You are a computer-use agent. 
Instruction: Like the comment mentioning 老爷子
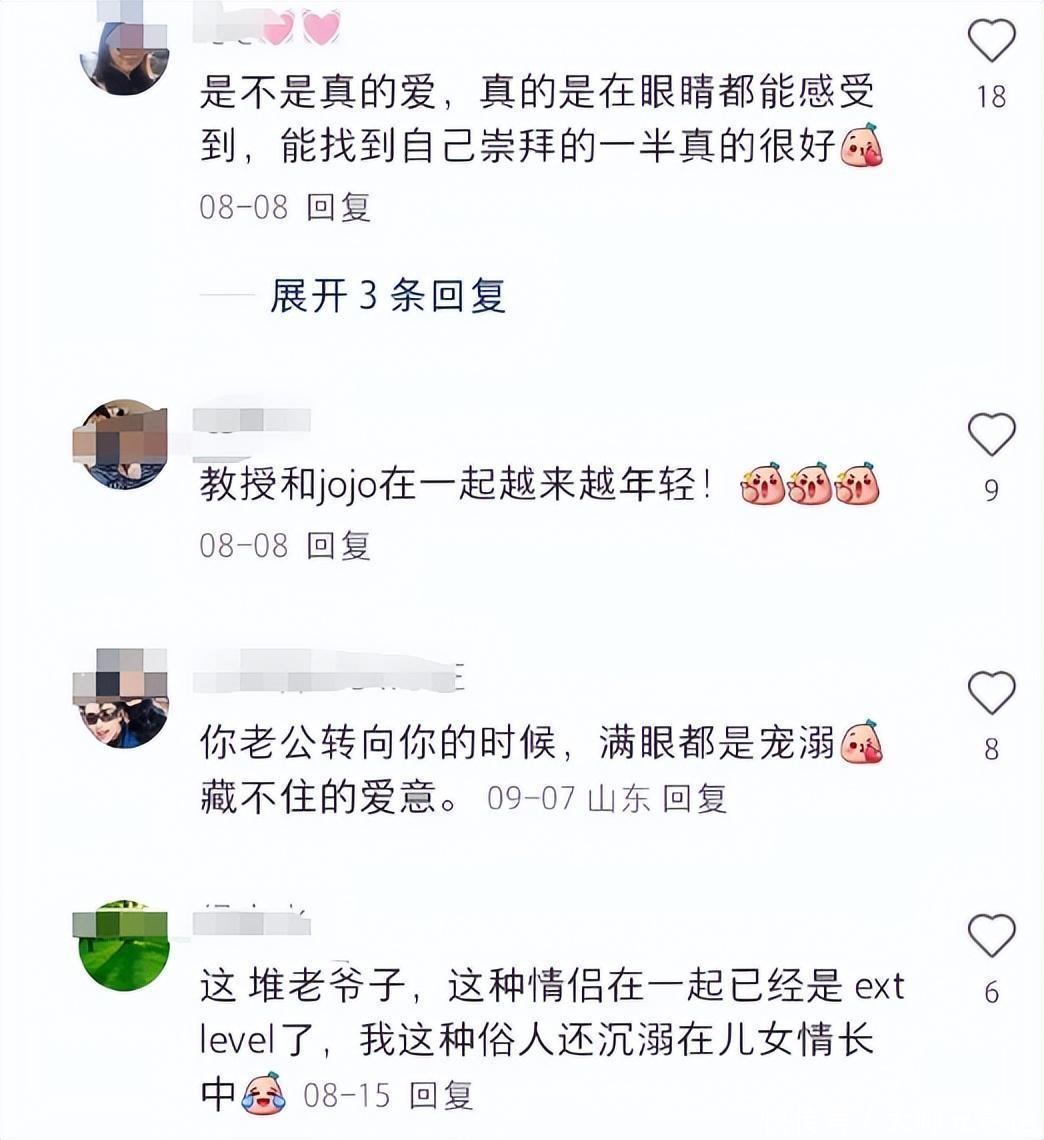click(x=991, y=936)
